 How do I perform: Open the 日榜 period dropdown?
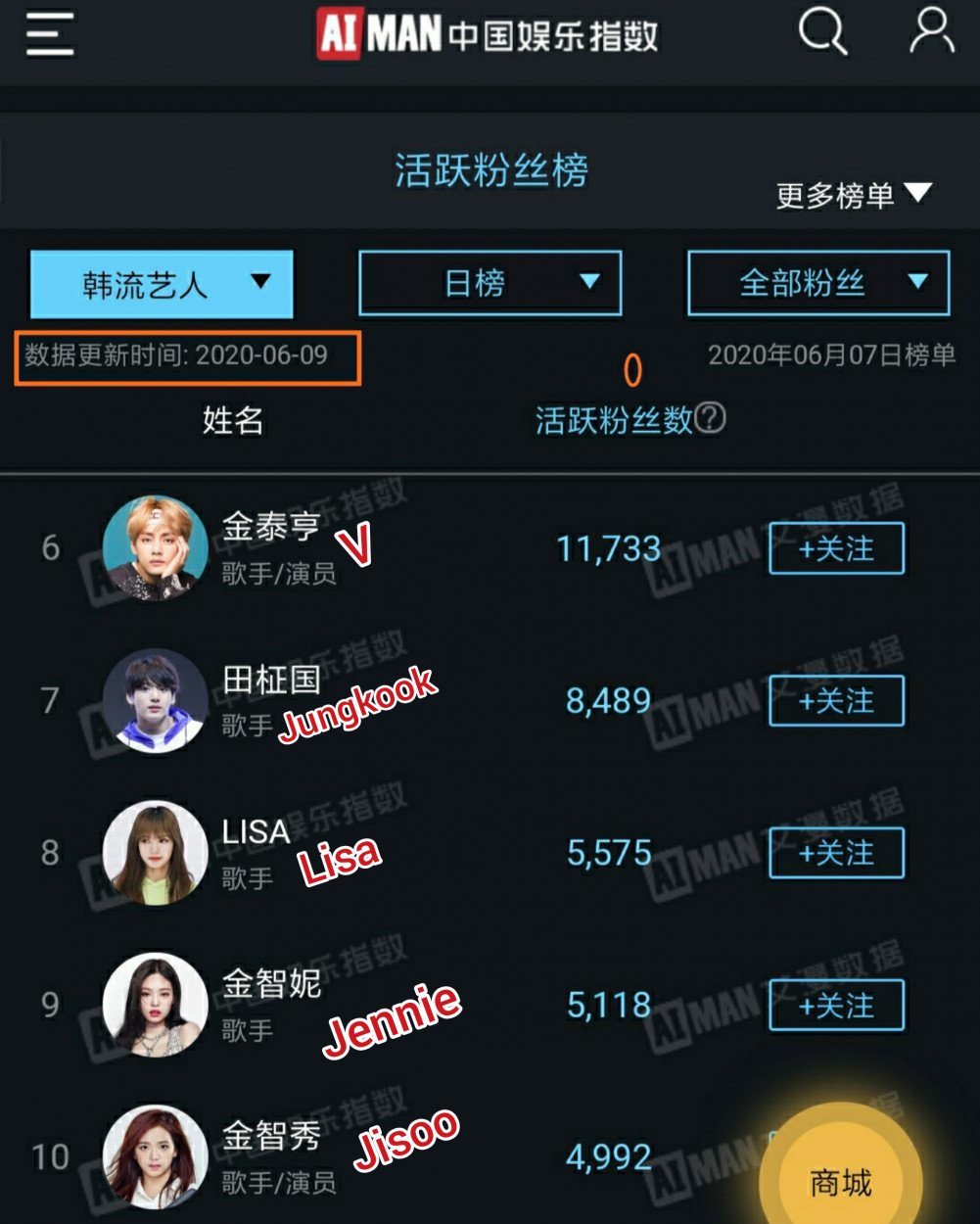(x=490, y=284)
